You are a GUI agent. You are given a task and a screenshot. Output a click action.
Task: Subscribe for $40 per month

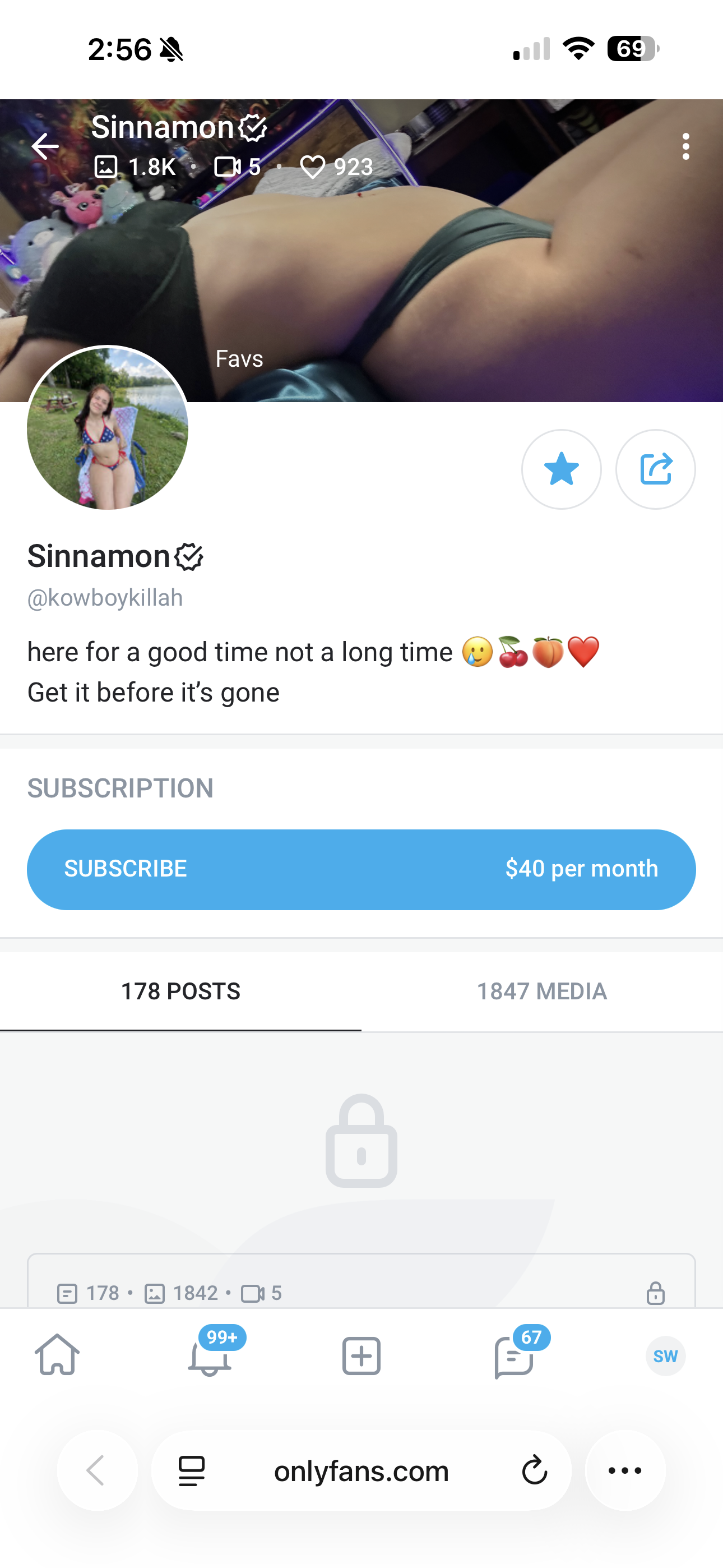361,869
